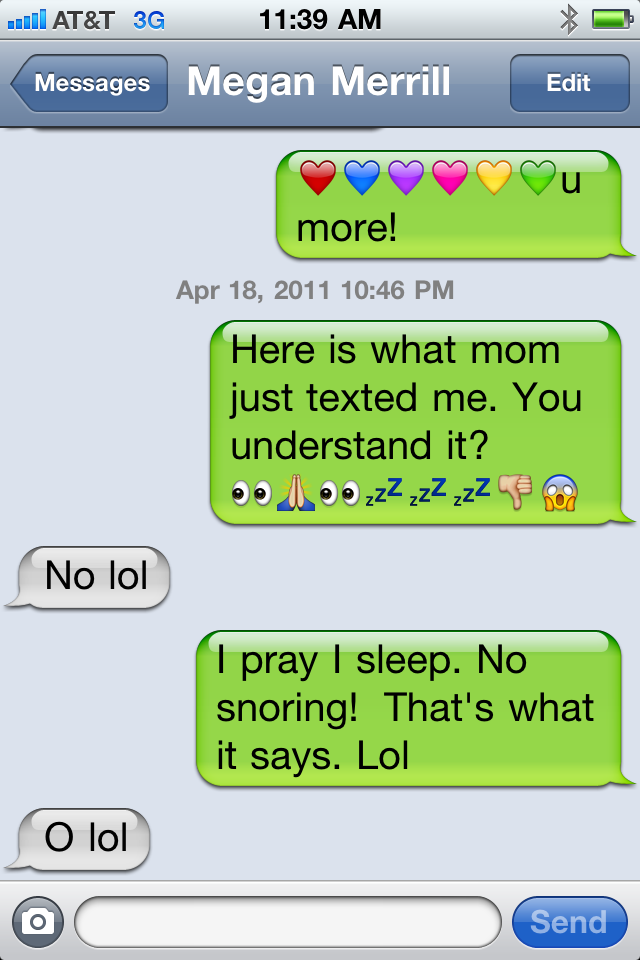Viewport: 640px width, 960px height.
Task: Tap the Send button
Action: click(x=568, y=921)
